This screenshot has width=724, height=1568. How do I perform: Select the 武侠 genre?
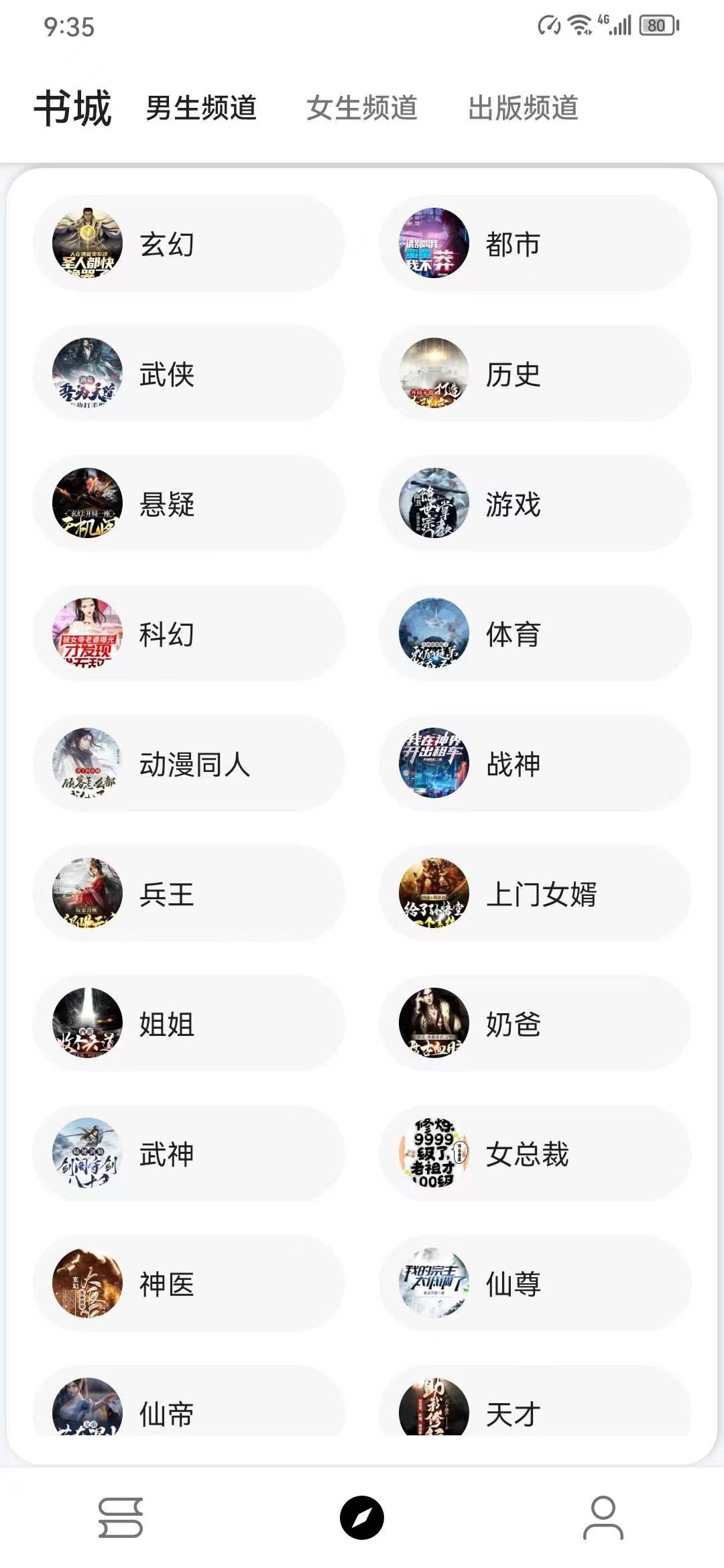click(188, 374)
